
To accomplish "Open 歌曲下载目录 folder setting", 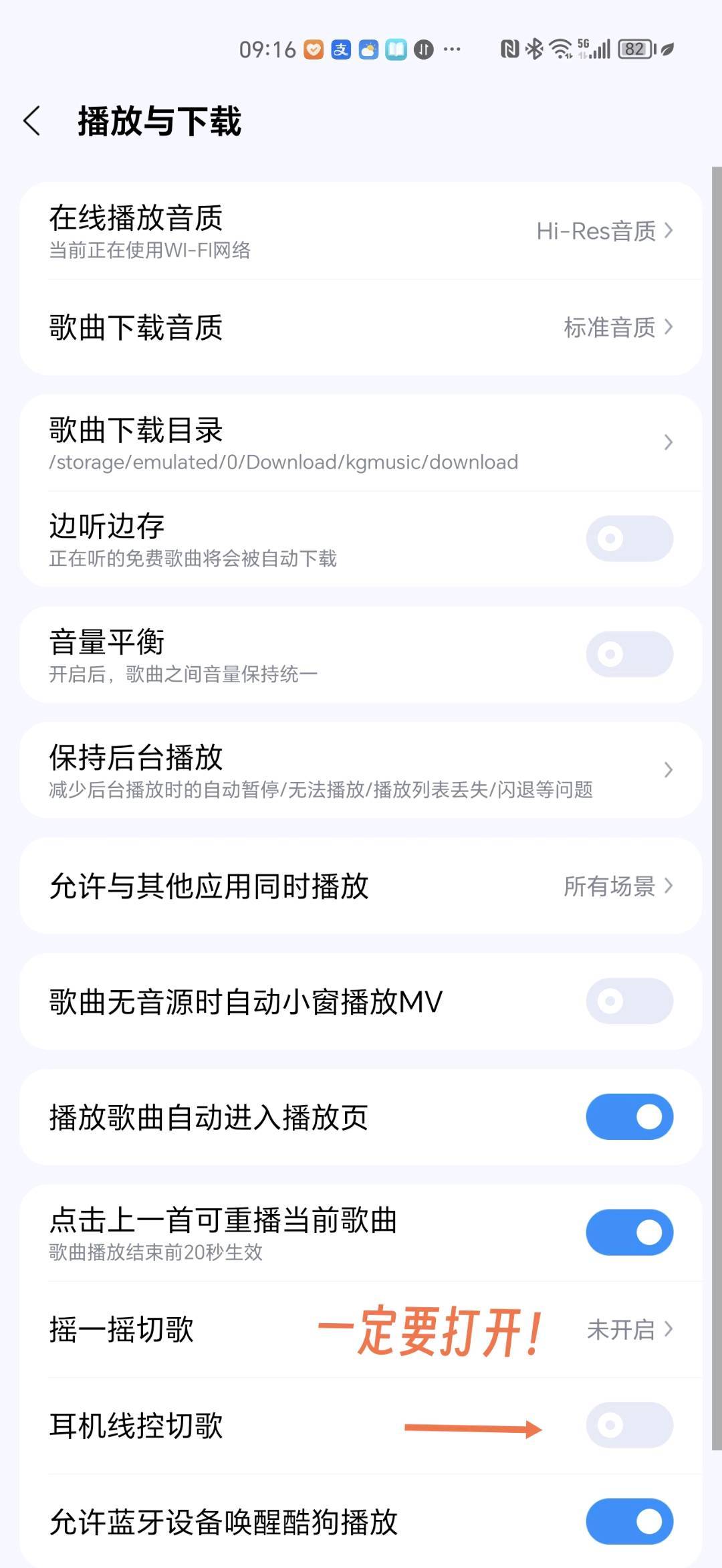I will point(361,443).
